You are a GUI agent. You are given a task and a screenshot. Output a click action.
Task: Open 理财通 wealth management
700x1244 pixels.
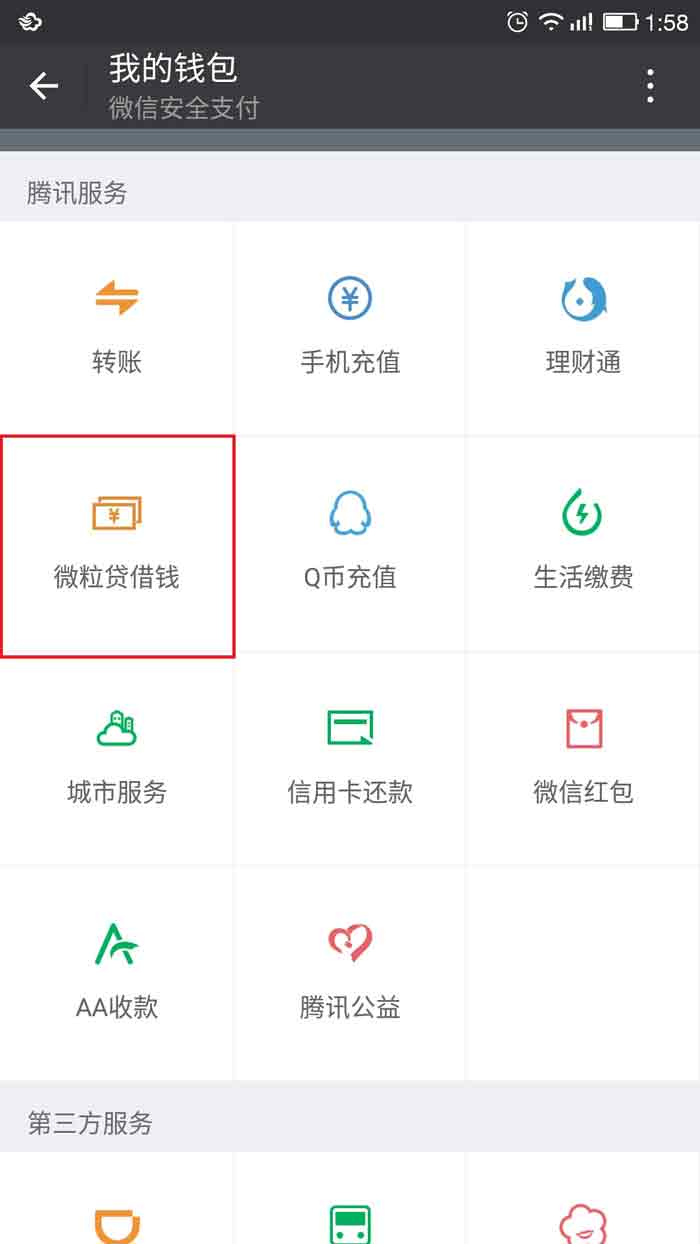(x=583, y=329)
